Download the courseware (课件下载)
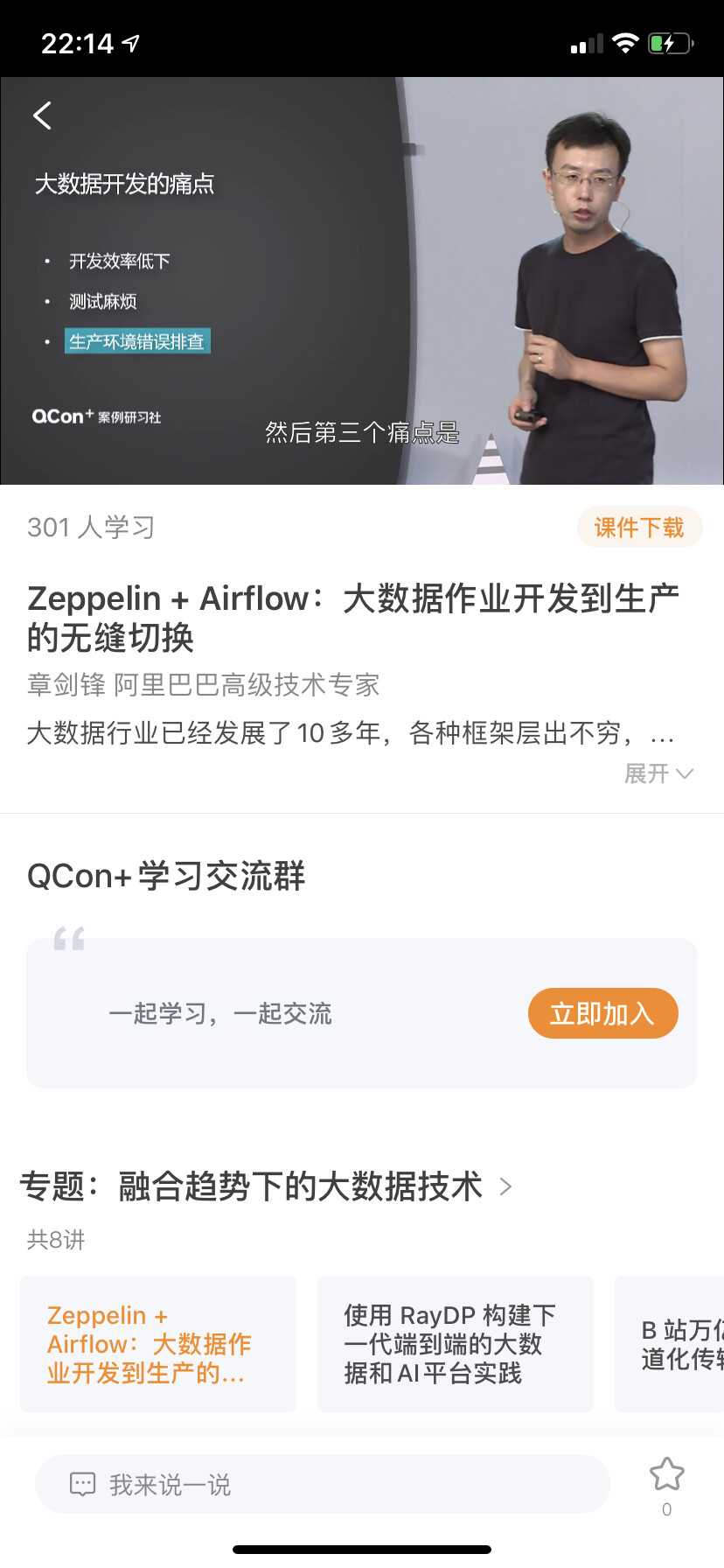The image size is (724, 1568). (x=639, y=528)
